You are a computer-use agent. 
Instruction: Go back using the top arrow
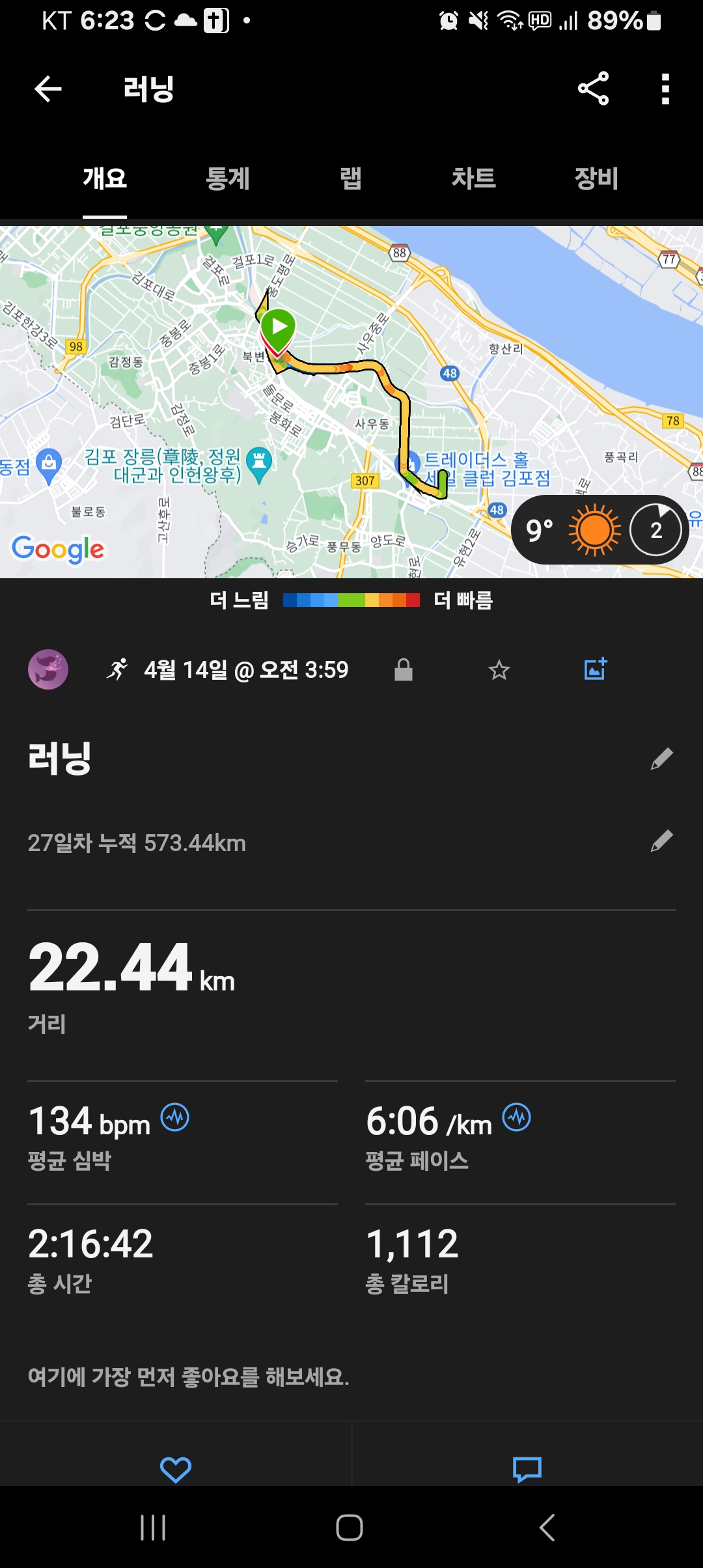(x=48, y=89)
